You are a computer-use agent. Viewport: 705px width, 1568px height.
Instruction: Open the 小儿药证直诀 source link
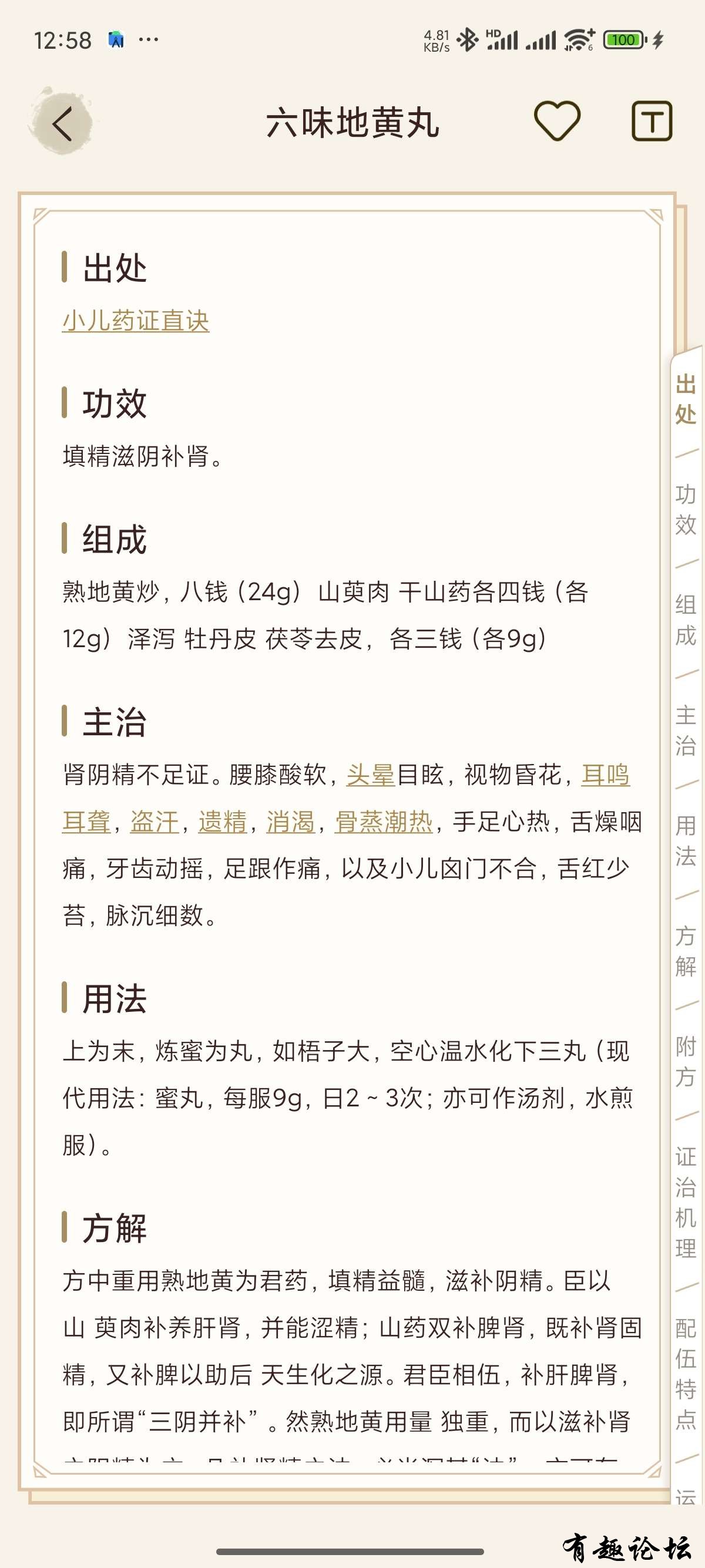point(136,321)
